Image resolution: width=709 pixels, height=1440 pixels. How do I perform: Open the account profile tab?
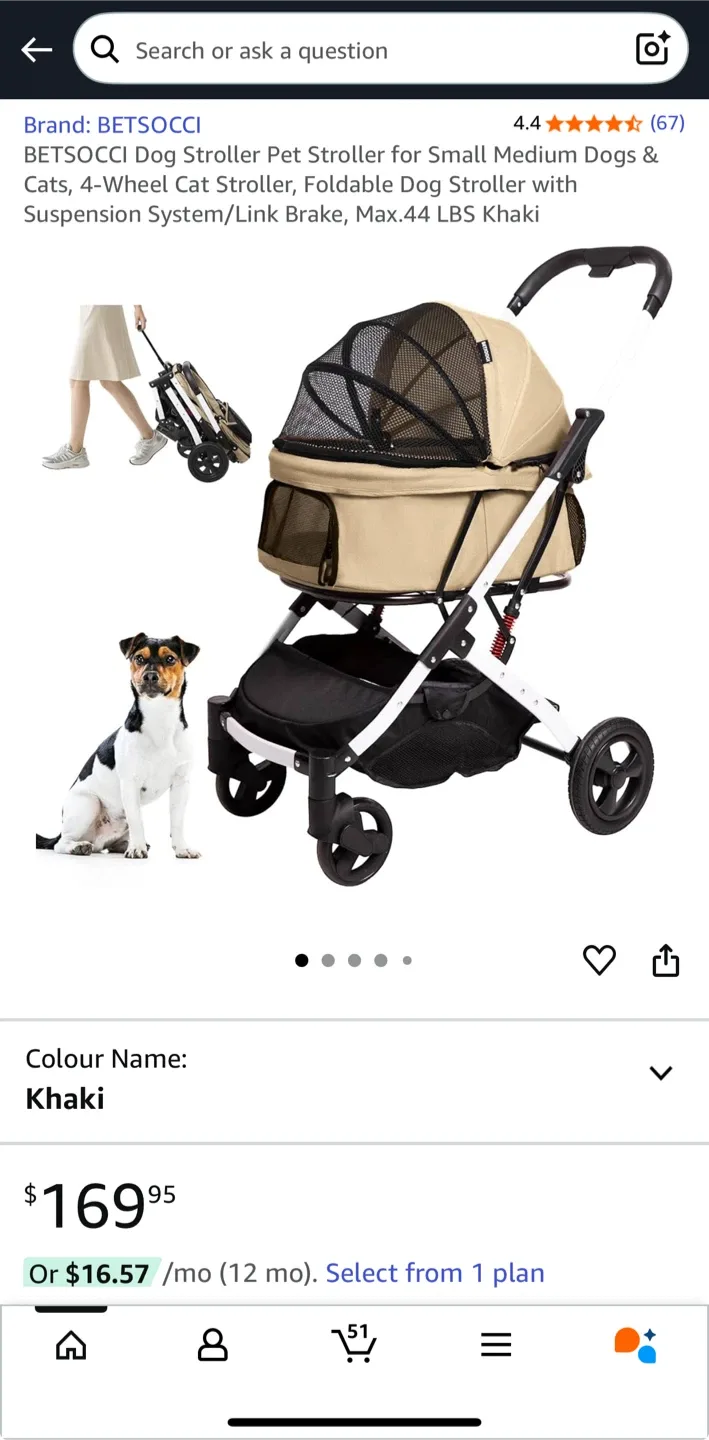(212, 1345)
